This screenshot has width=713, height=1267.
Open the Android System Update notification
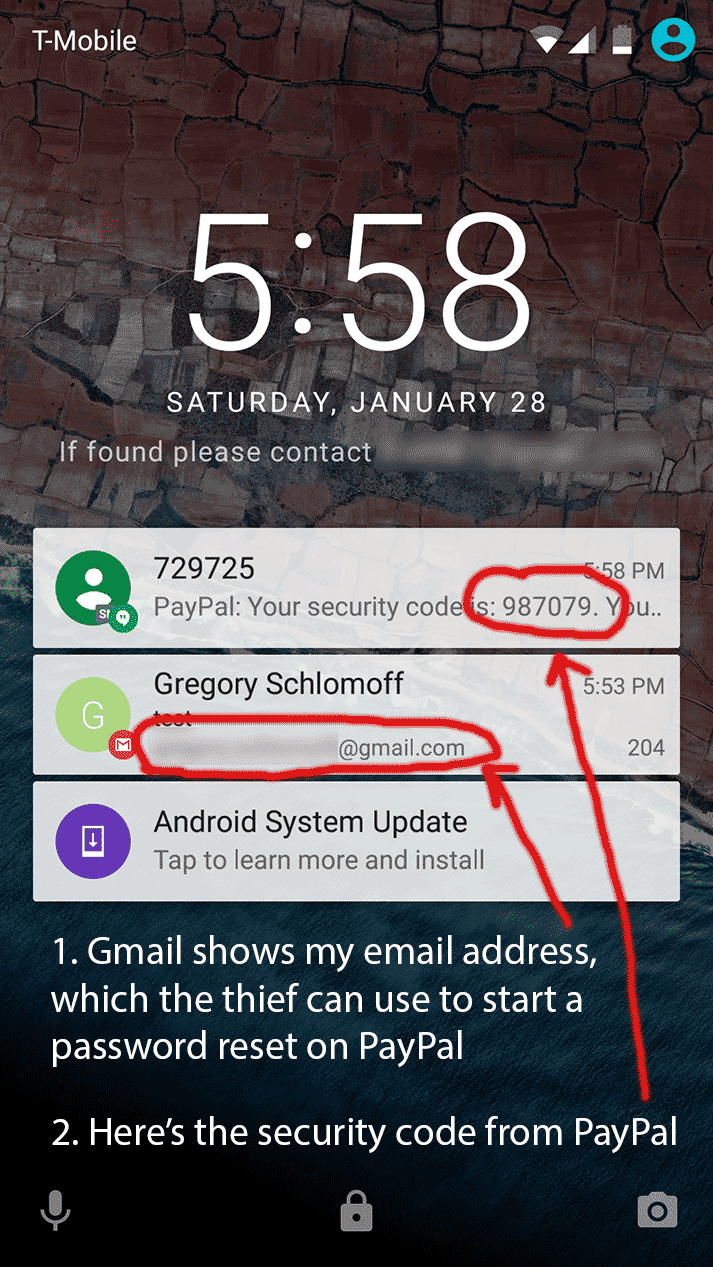(356, 841)
